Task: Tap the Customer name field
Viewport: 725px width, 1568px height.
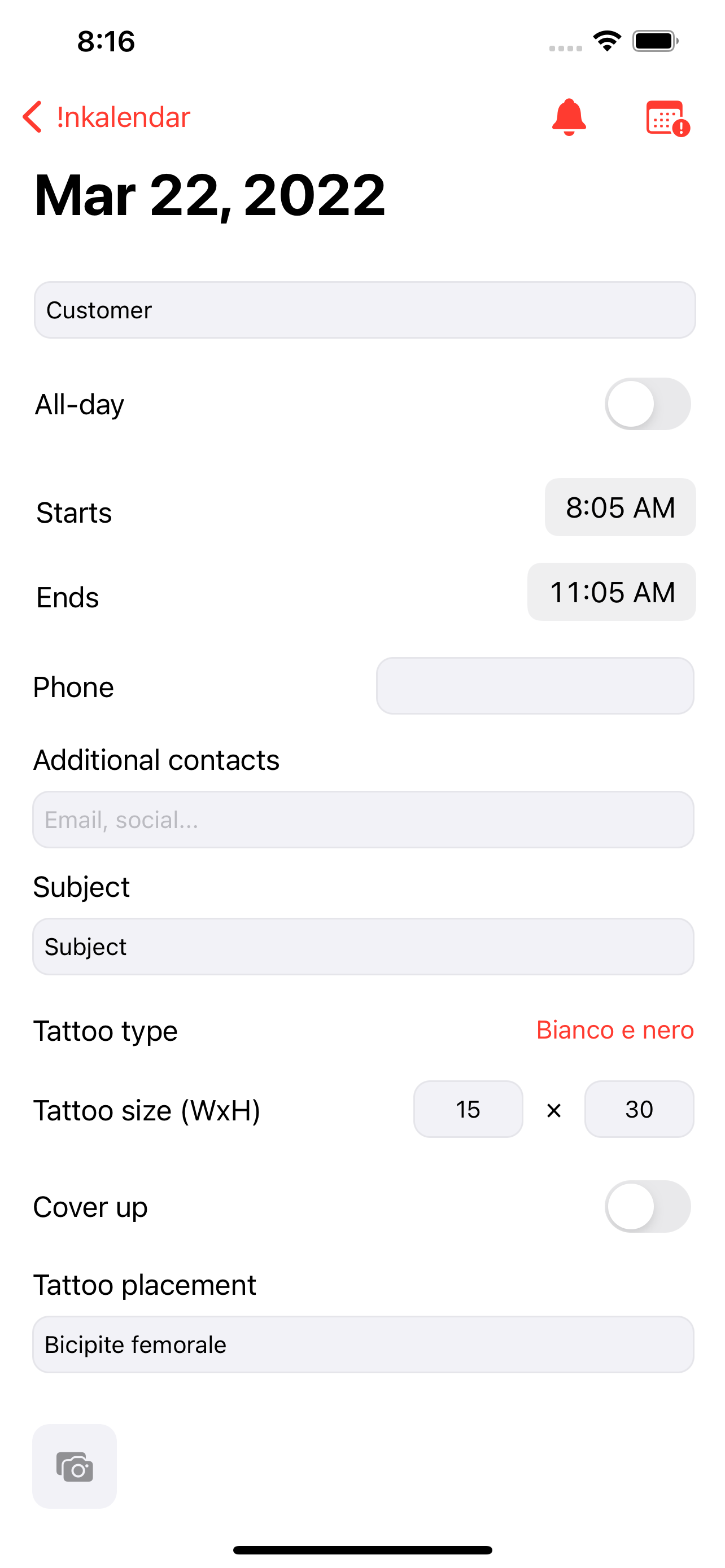Action: tap(365, 310)
